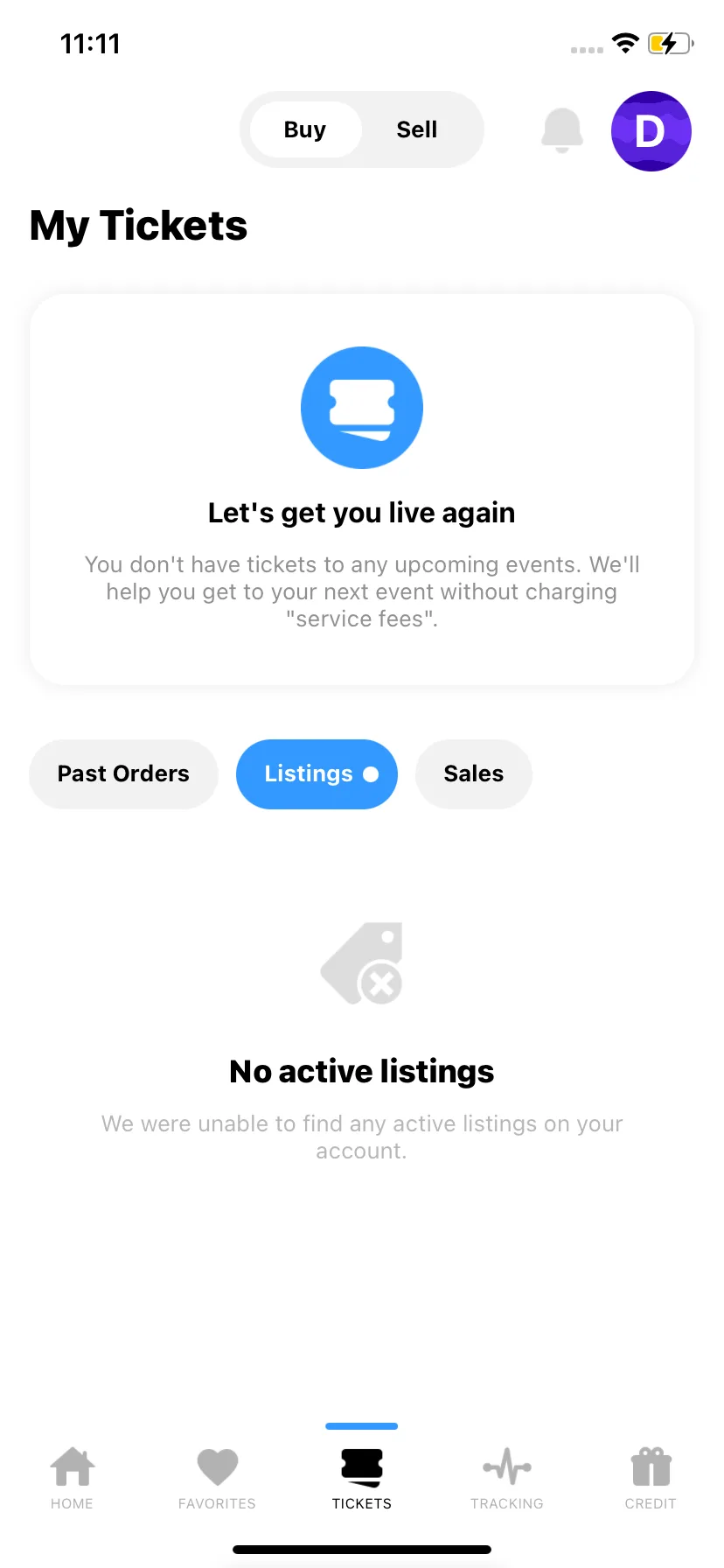Show Past Orders
724x1568 pixels.
pyautogui.click(x=123, y=773)
